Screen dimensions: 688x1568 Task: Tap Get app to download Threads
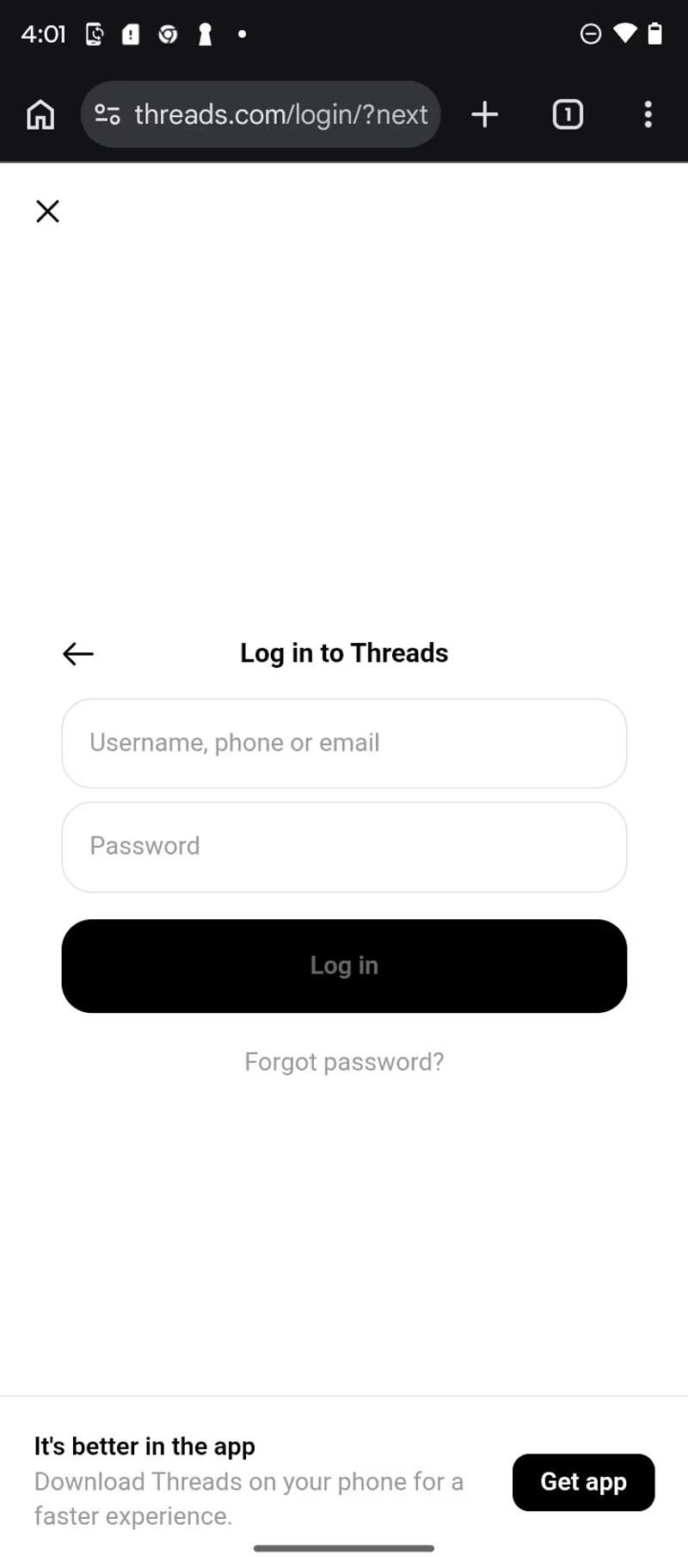click(x=583, y=1482)
